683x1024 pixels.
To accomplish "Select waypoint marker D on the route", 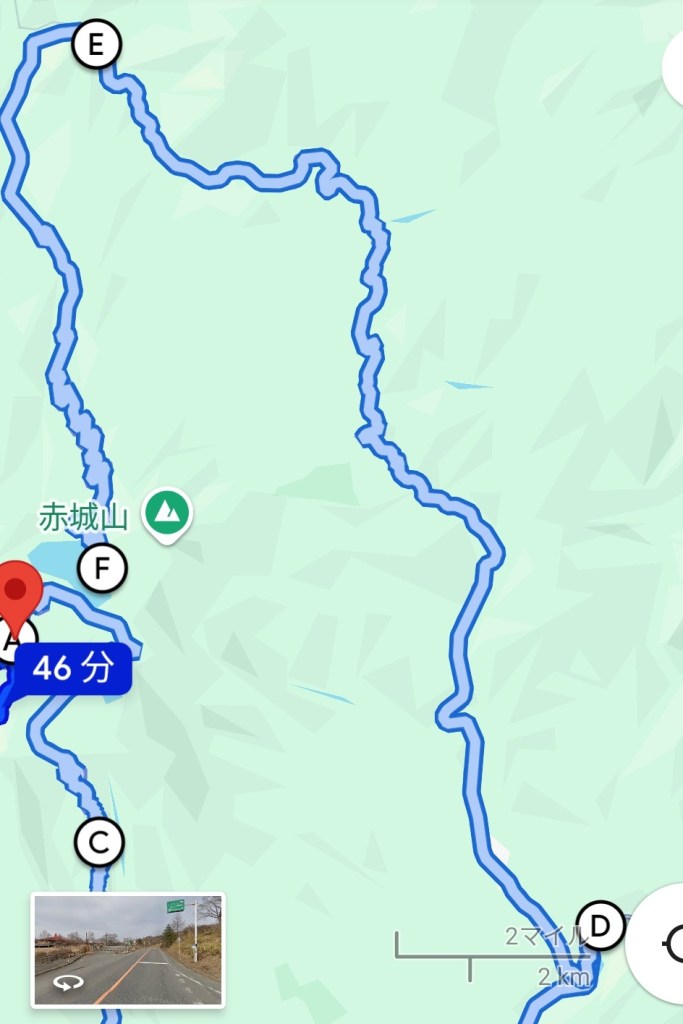I will pyautogui.click(x=599, y=925).
